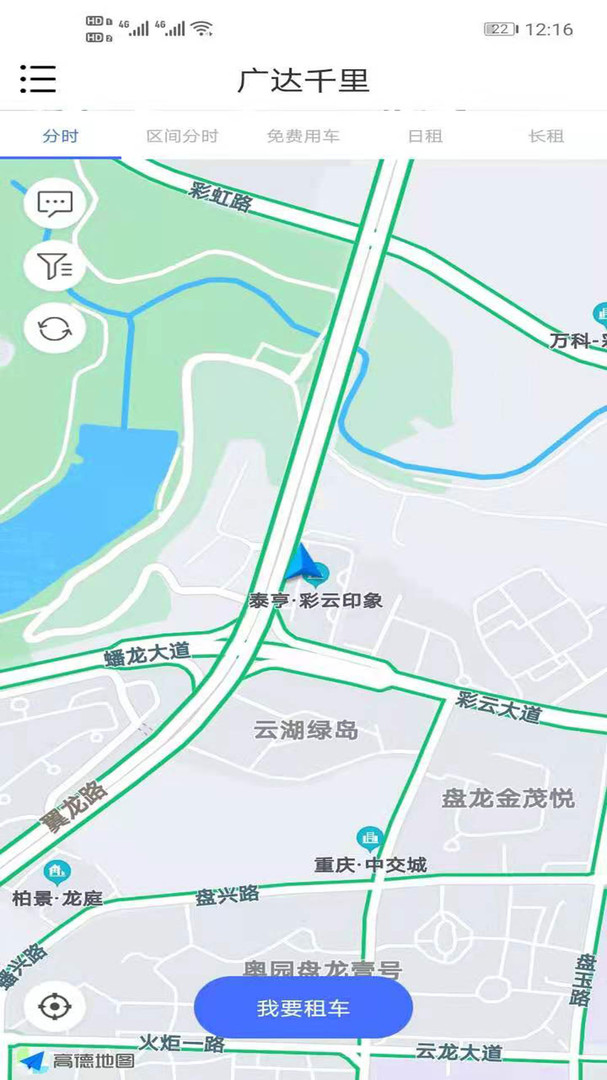Switch to the 区间分时 tab
Viewport: 607px width, 1080px height.
pyautogui.click(x=182, y=136)
